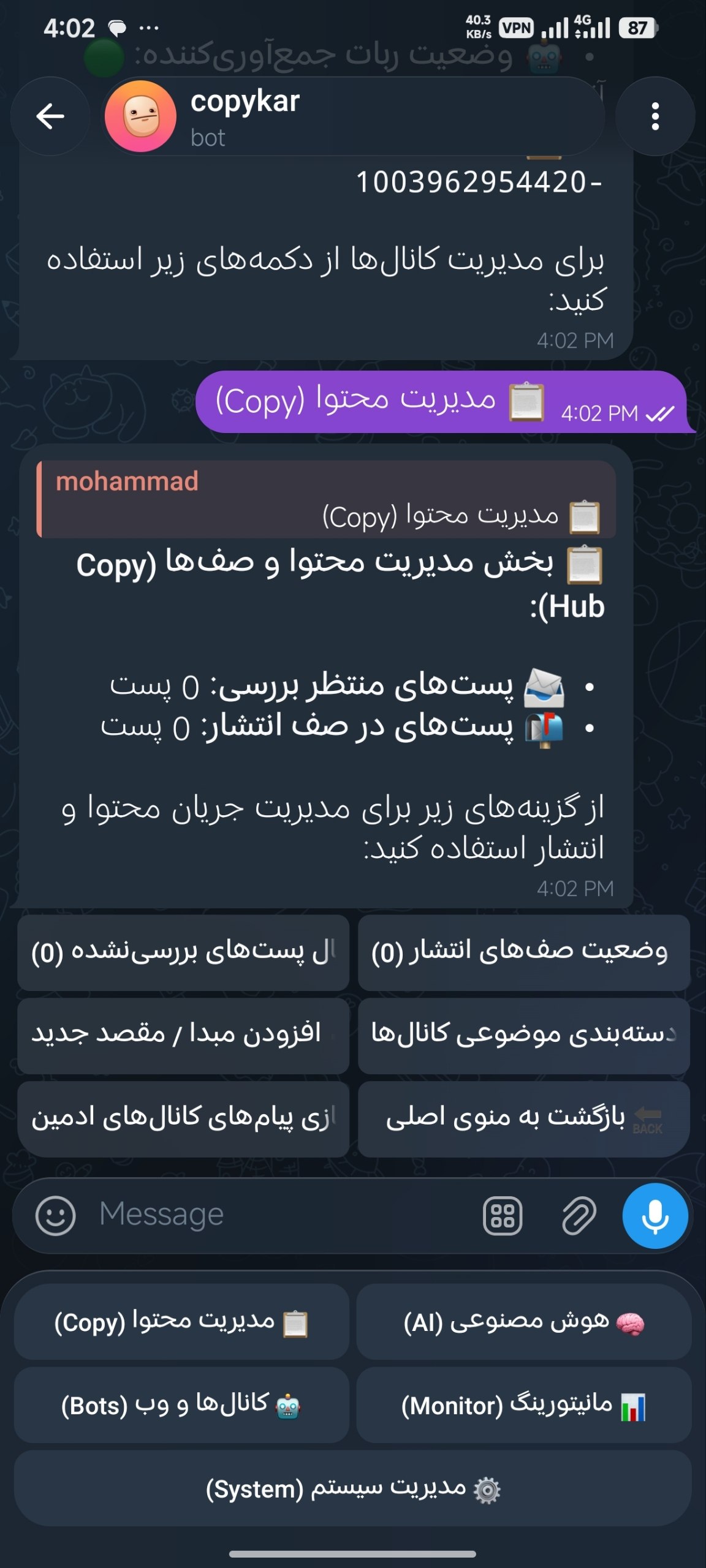This screenshot has height=1568, width=706.
Task: Record a voice message with the microphone
Action: pyautogui.click(x=655, y=1216)
